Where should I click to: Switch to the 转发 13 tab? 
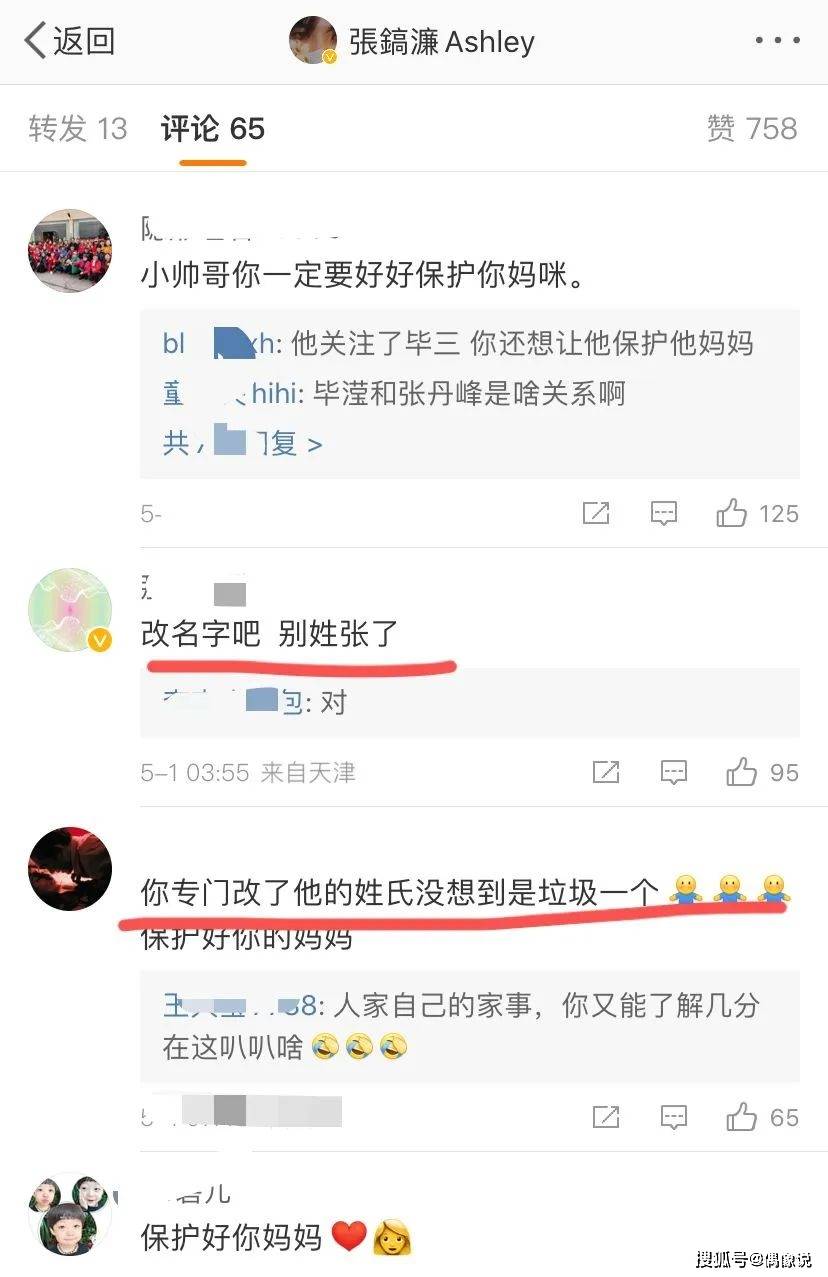[78, 129]
